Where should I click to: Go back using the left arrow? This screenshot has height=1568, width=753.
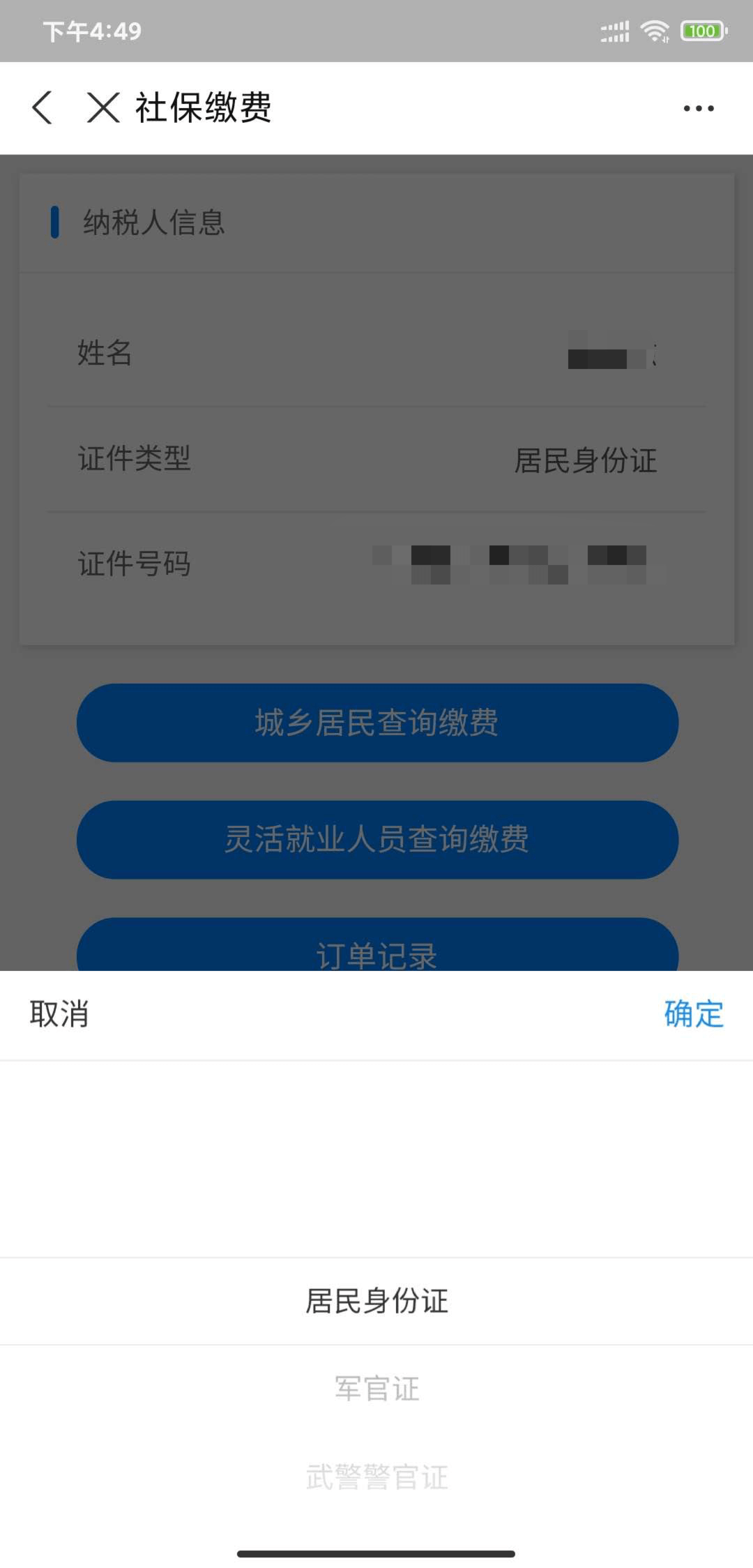(x=43, y=108)
